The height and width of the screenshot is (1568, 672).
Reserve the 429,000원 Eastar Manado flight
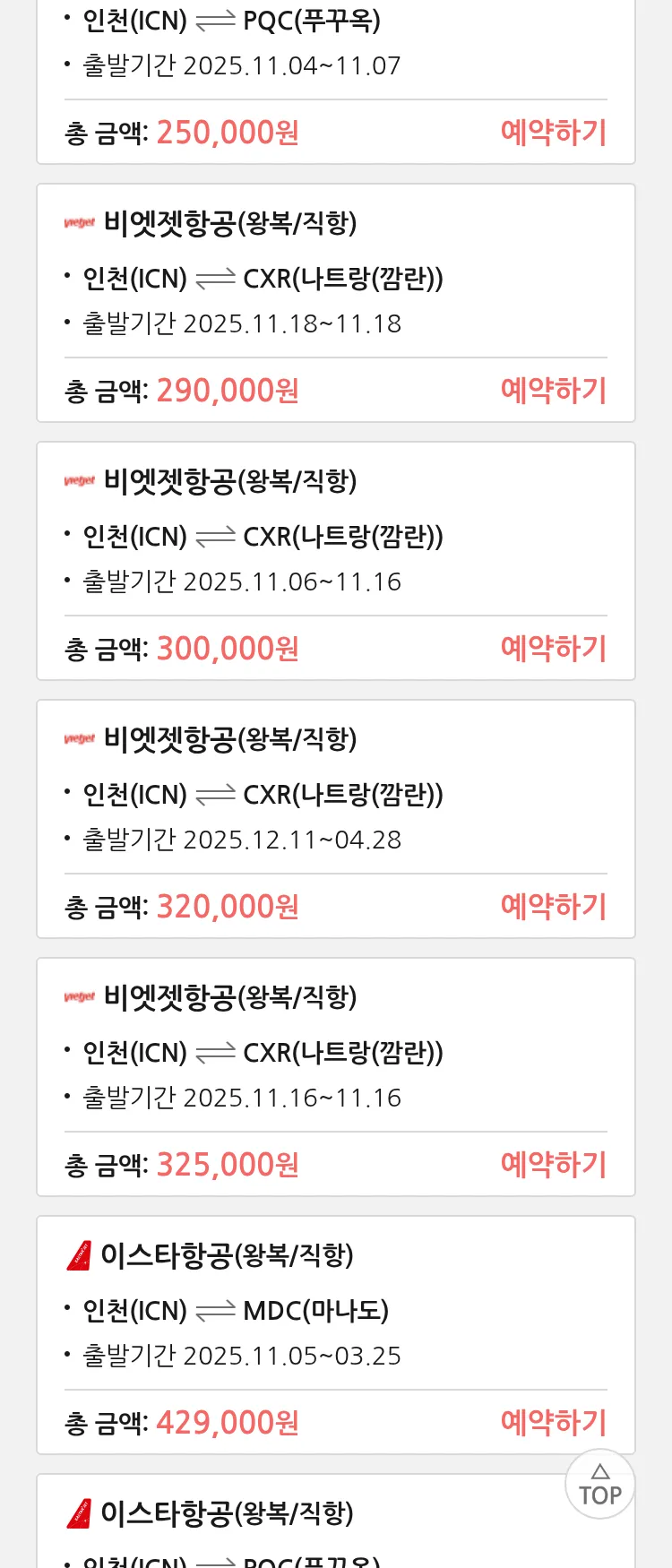click(x=553, y=1423)
